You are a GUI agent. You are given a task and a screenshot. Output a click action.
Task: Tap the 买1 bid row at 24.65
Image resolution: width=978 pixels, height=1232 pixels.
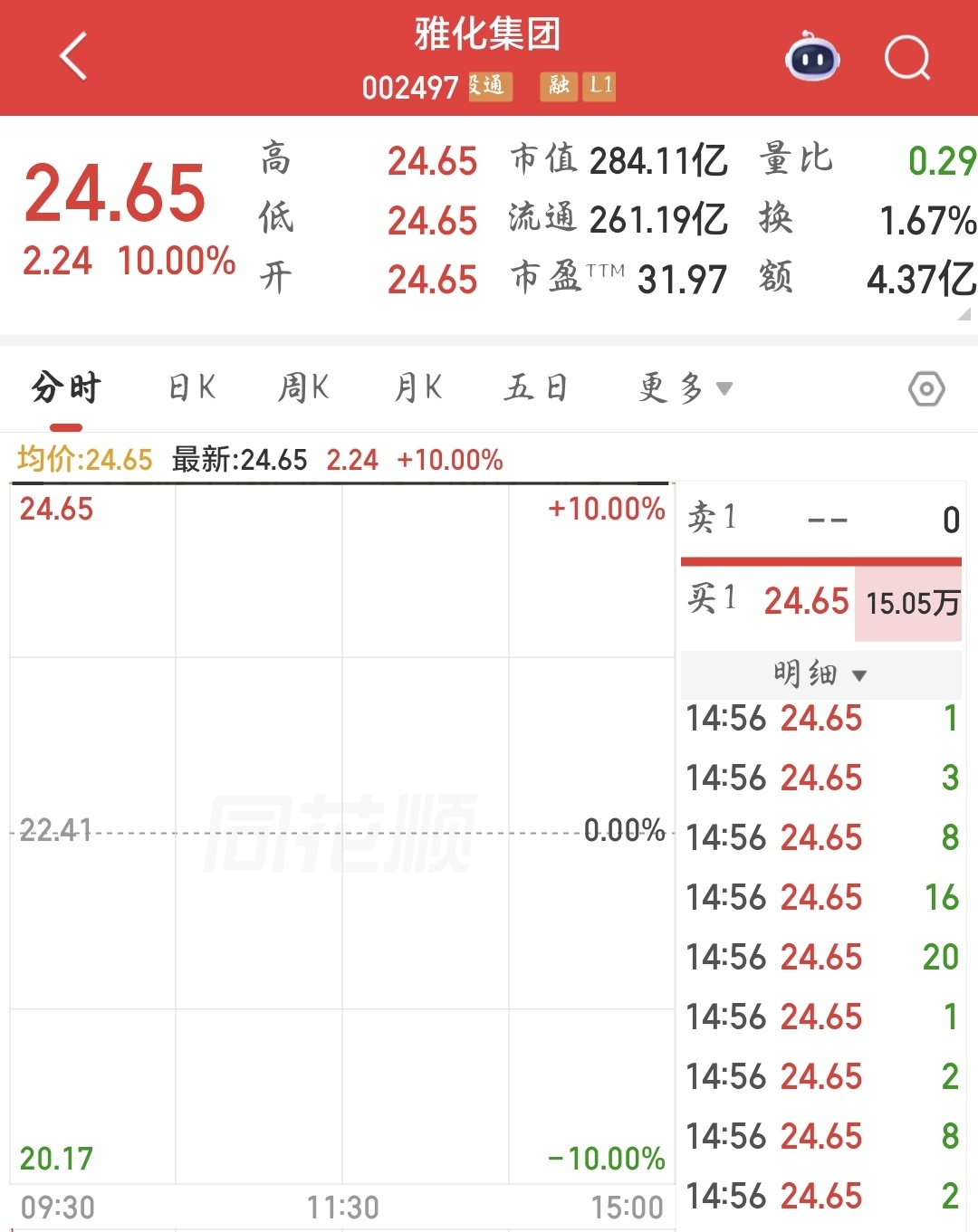[x=820, y=602]
